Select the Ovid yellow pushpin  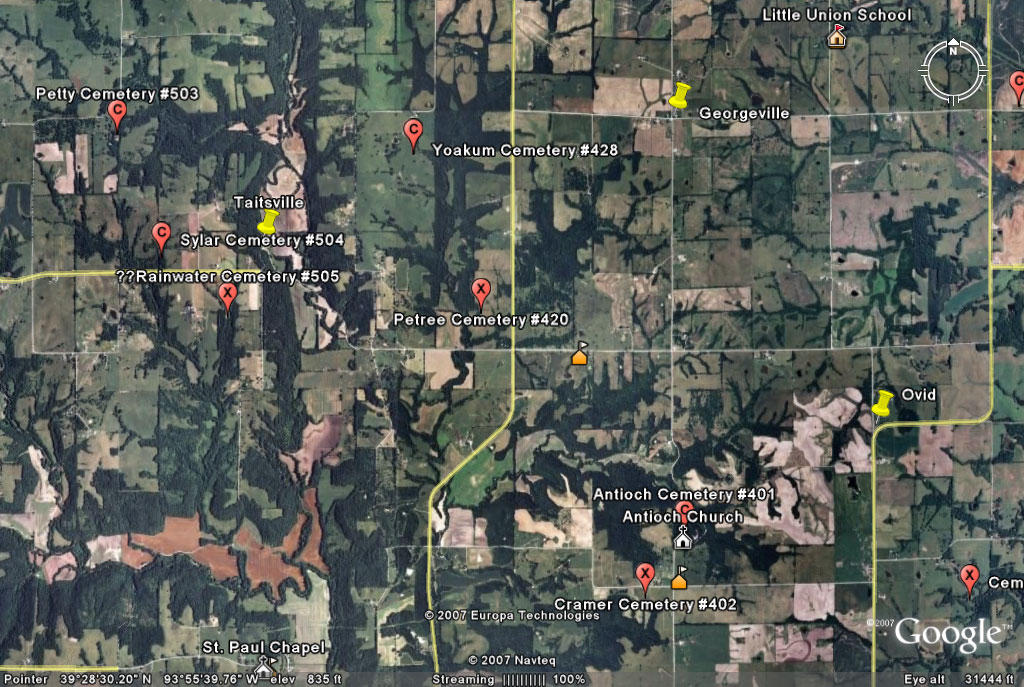click(882, 402)
